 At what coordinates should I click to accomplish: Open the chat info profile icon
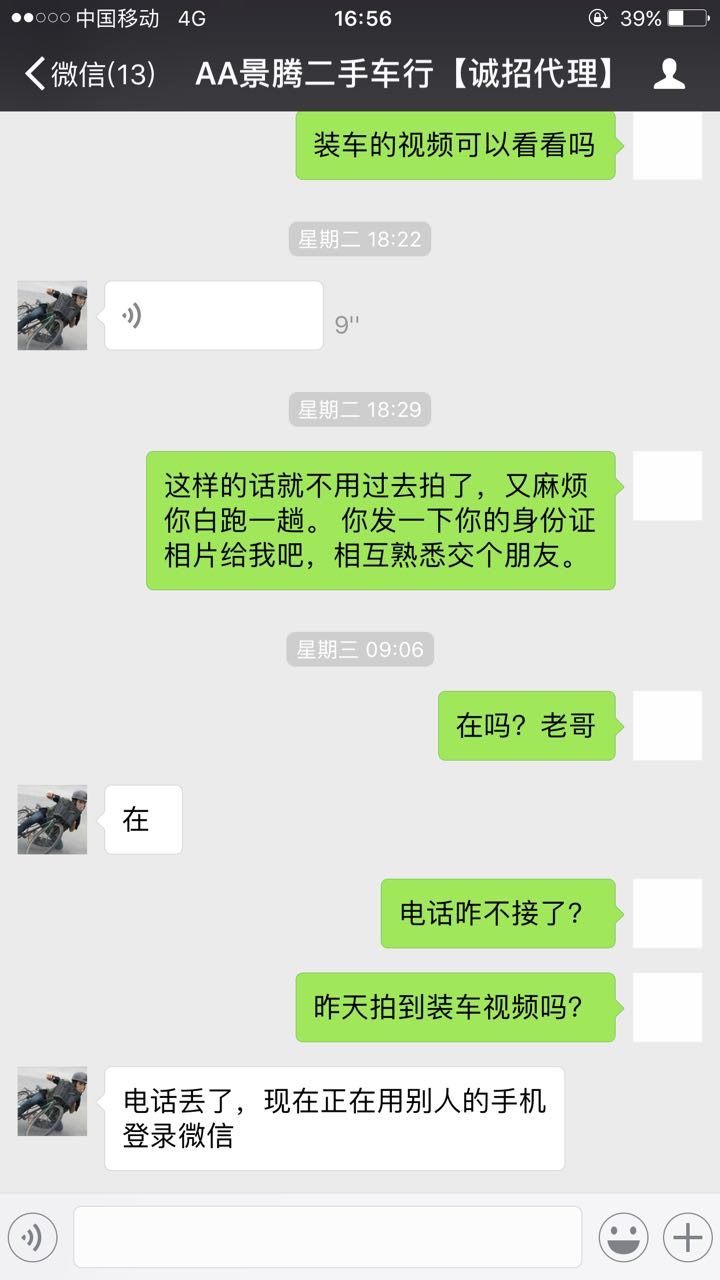pos(669,74)
